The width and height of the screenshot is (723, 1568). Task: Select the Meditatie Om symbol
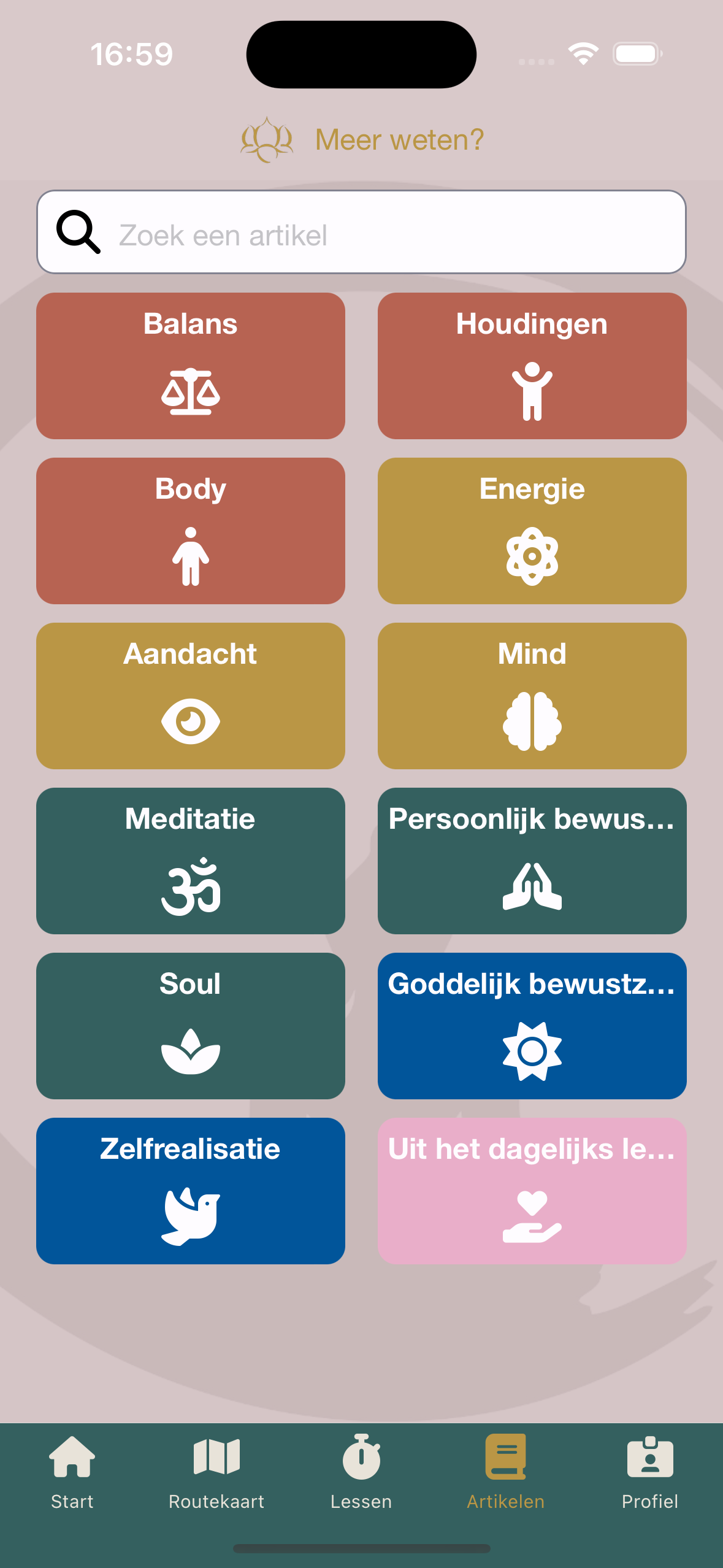coord(191,886)
